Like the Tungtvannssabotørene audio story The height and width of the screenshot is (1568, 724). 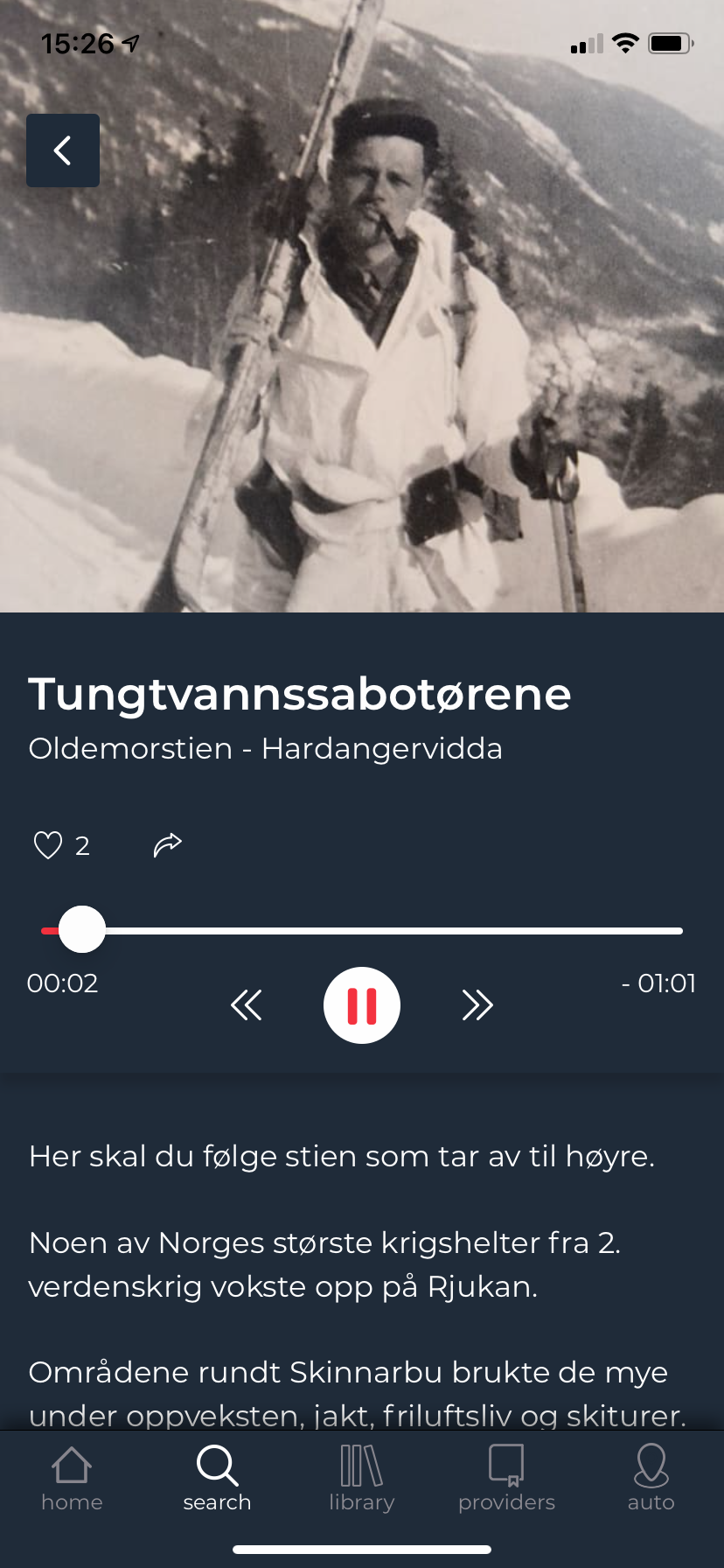coord(48,845)
